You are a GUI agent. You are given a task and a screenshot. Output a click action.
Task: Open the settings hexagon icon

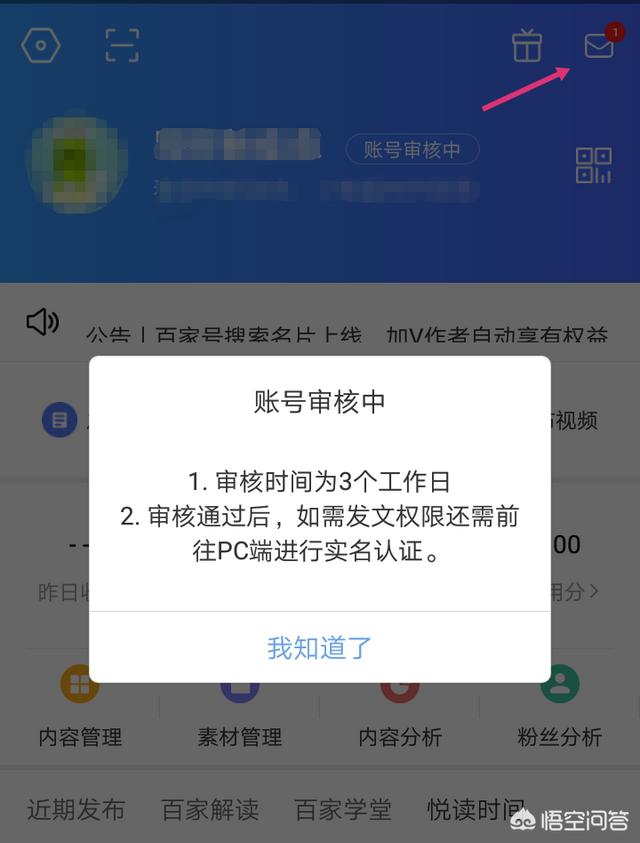(x=41, y=46)
